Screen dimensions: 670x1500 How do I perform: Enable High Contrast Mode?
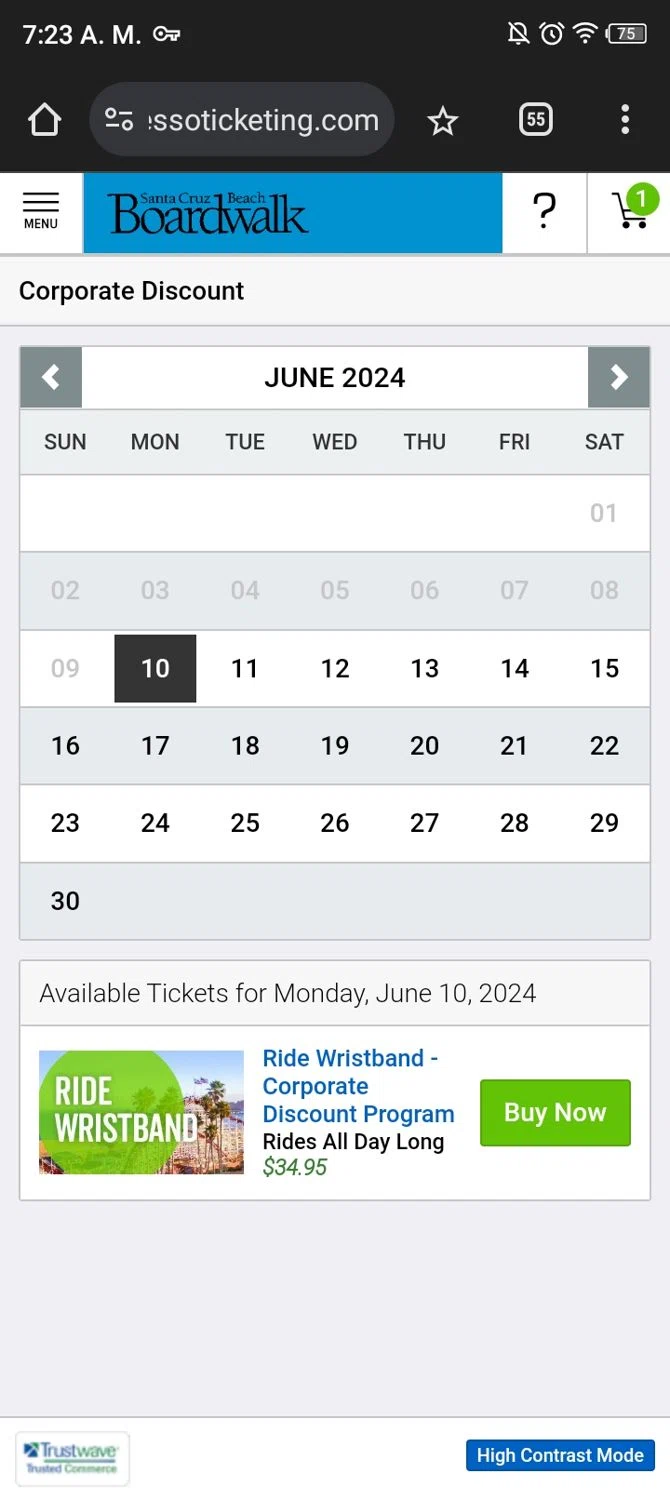point(560,1455)
